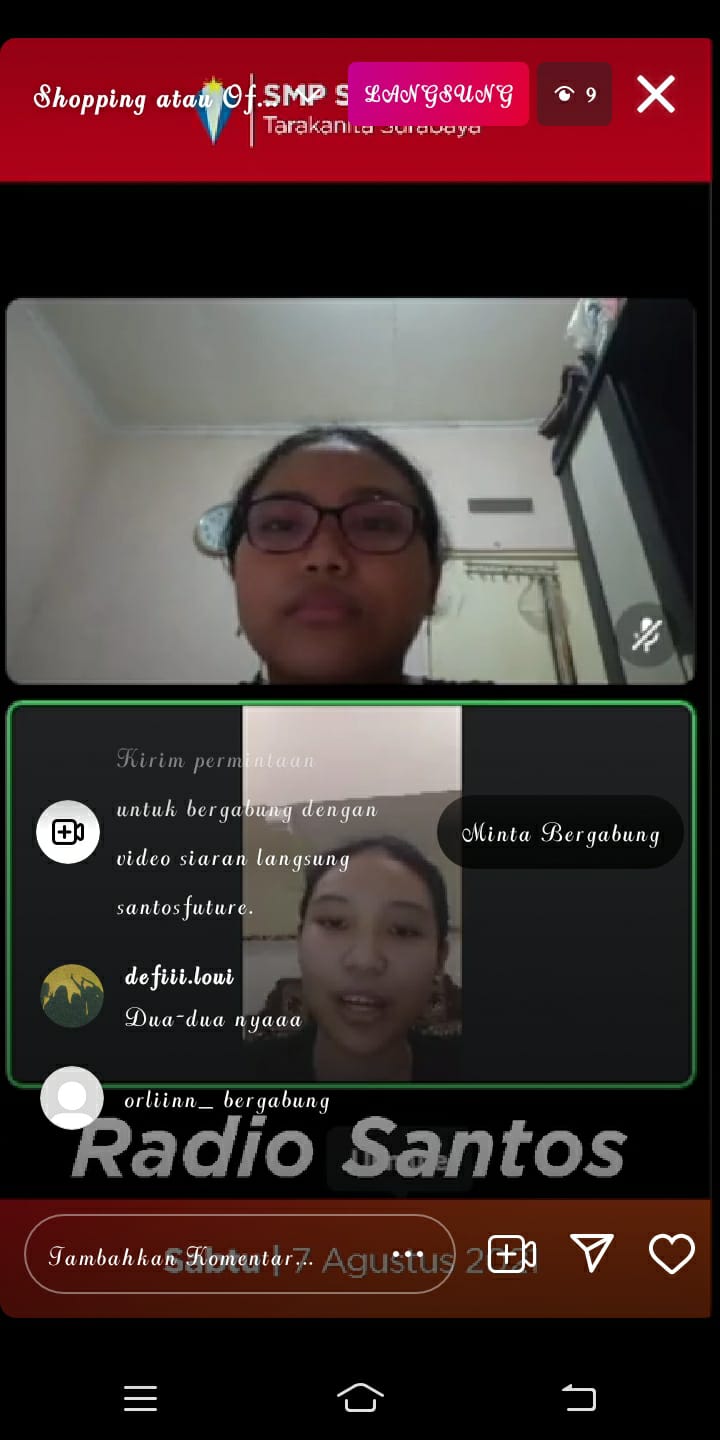
Task: Tap Minta Bergabung button
Action: pyautogui.click(x=560, y=833)
